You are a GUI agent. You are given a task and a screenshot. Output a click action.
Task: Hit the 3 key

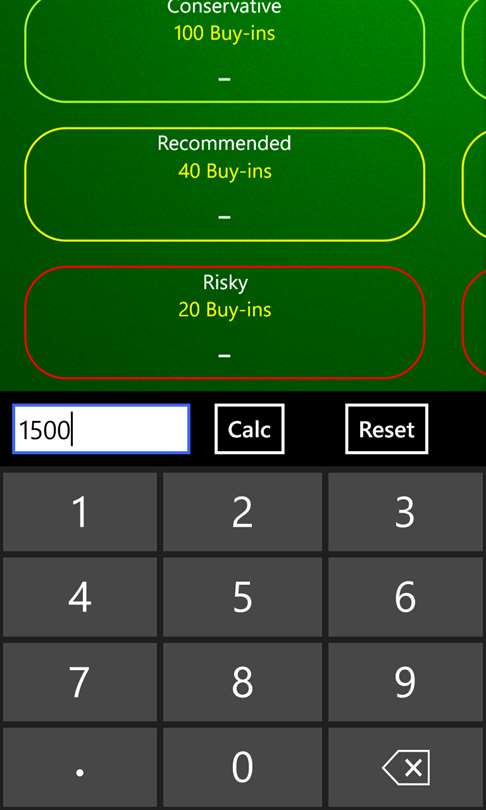pos(405,511)
